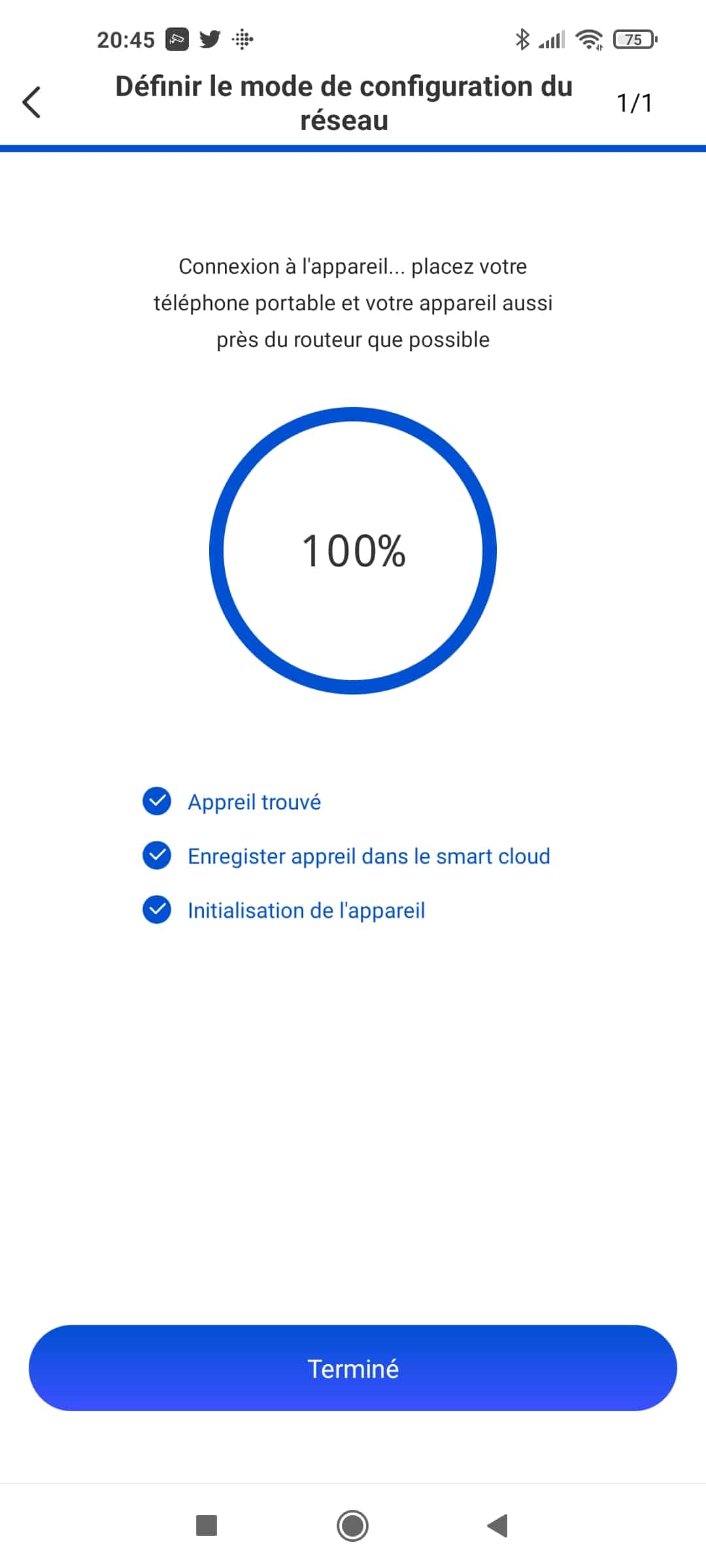Tap the back arrow in the header
Image resolution: width=706 pixels, height=1568 pixels.
click(x=31, y=103)
